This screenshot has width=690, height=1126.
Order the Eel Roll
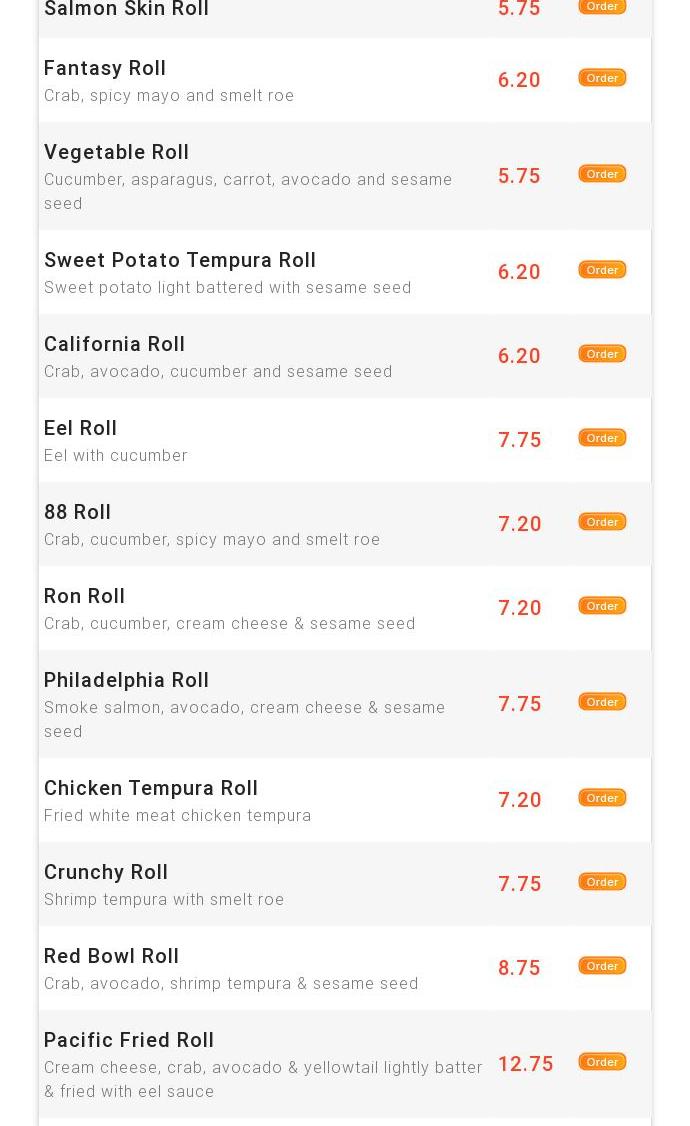point(602,438)
